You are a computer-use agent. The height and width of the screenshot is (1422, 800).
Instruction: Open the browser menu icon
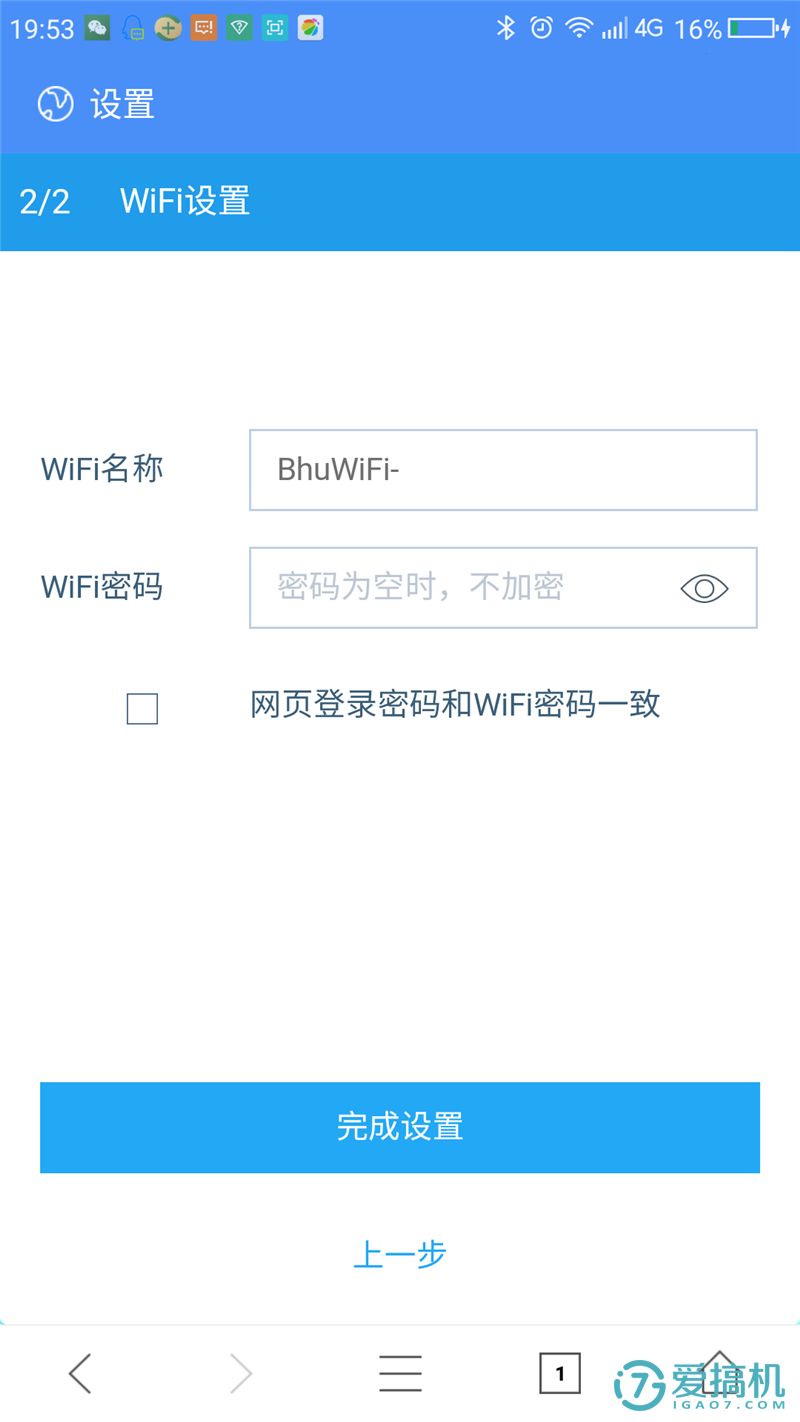click(x=400, y=1373)
